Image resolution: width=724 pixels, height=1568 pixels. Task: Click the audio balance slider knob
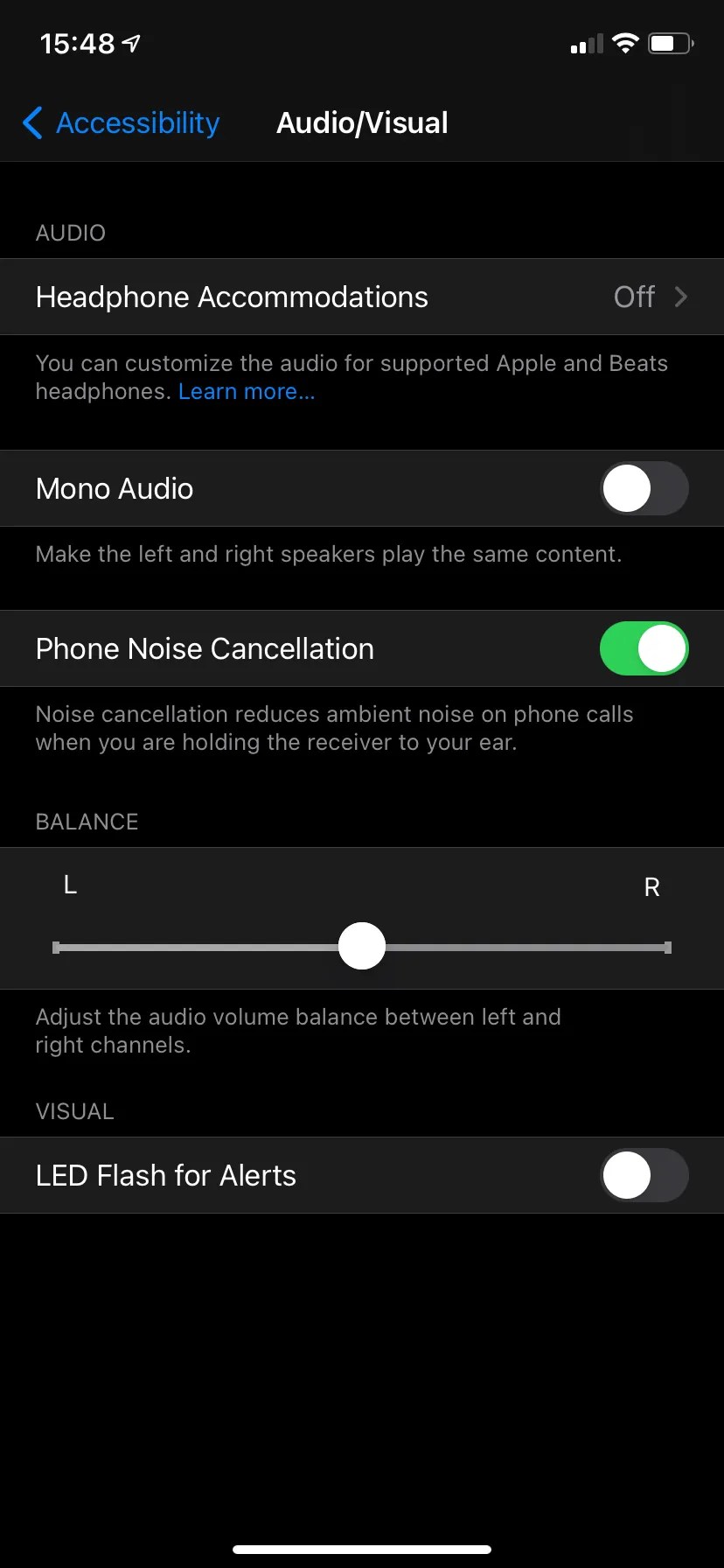pyautogui.click(x=362, y=946)
